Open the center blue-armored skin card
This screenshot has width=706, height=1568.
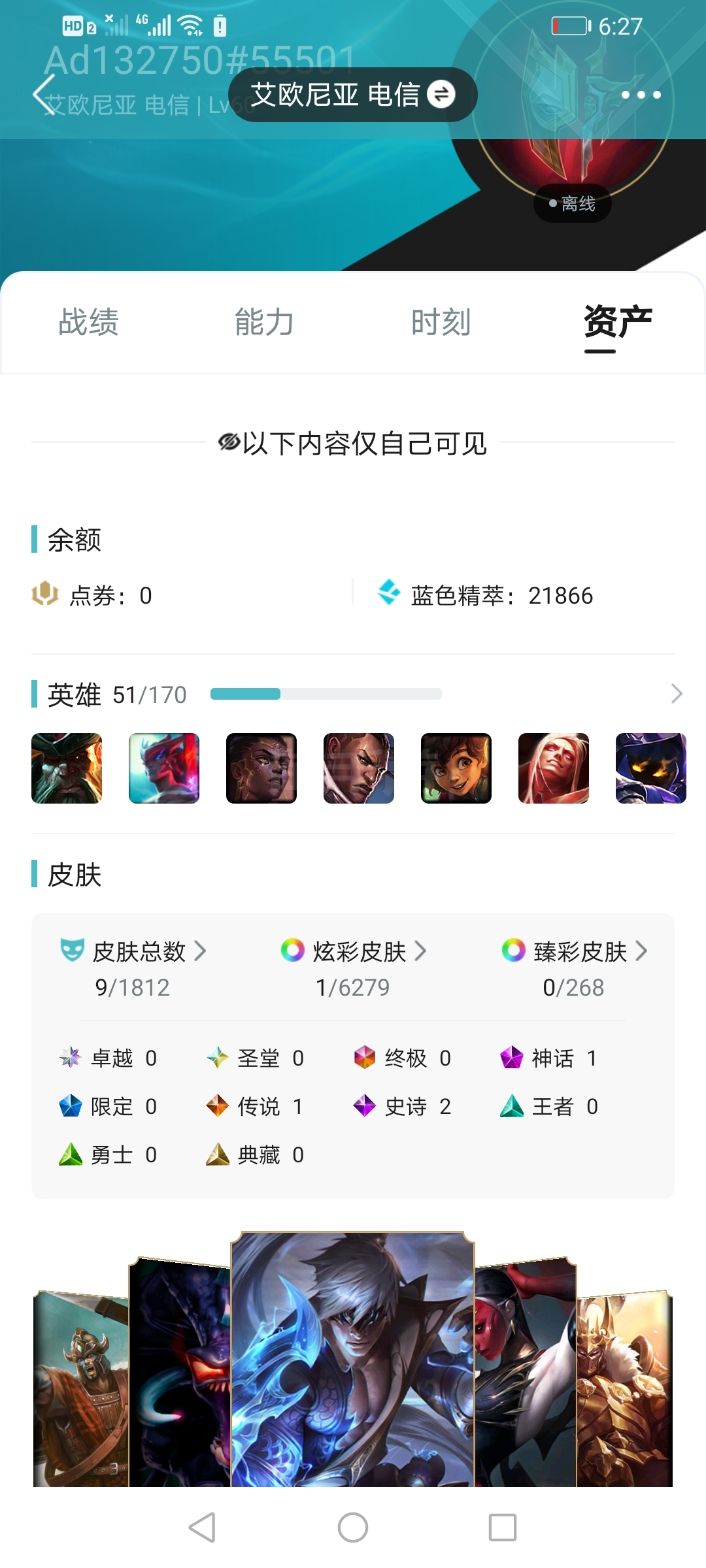352,1359
